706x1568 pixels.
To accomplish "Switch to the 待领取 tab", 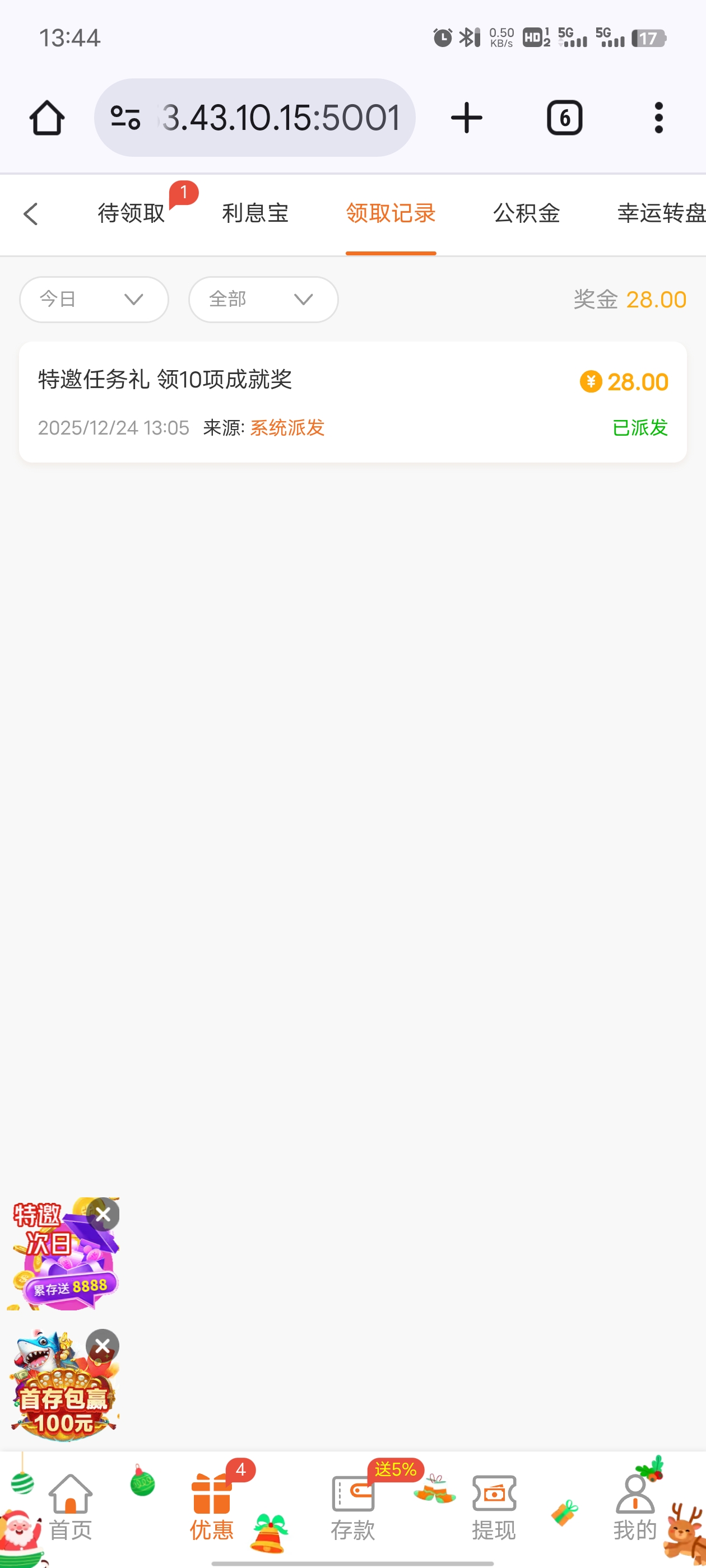I will [x=132, y=213].
